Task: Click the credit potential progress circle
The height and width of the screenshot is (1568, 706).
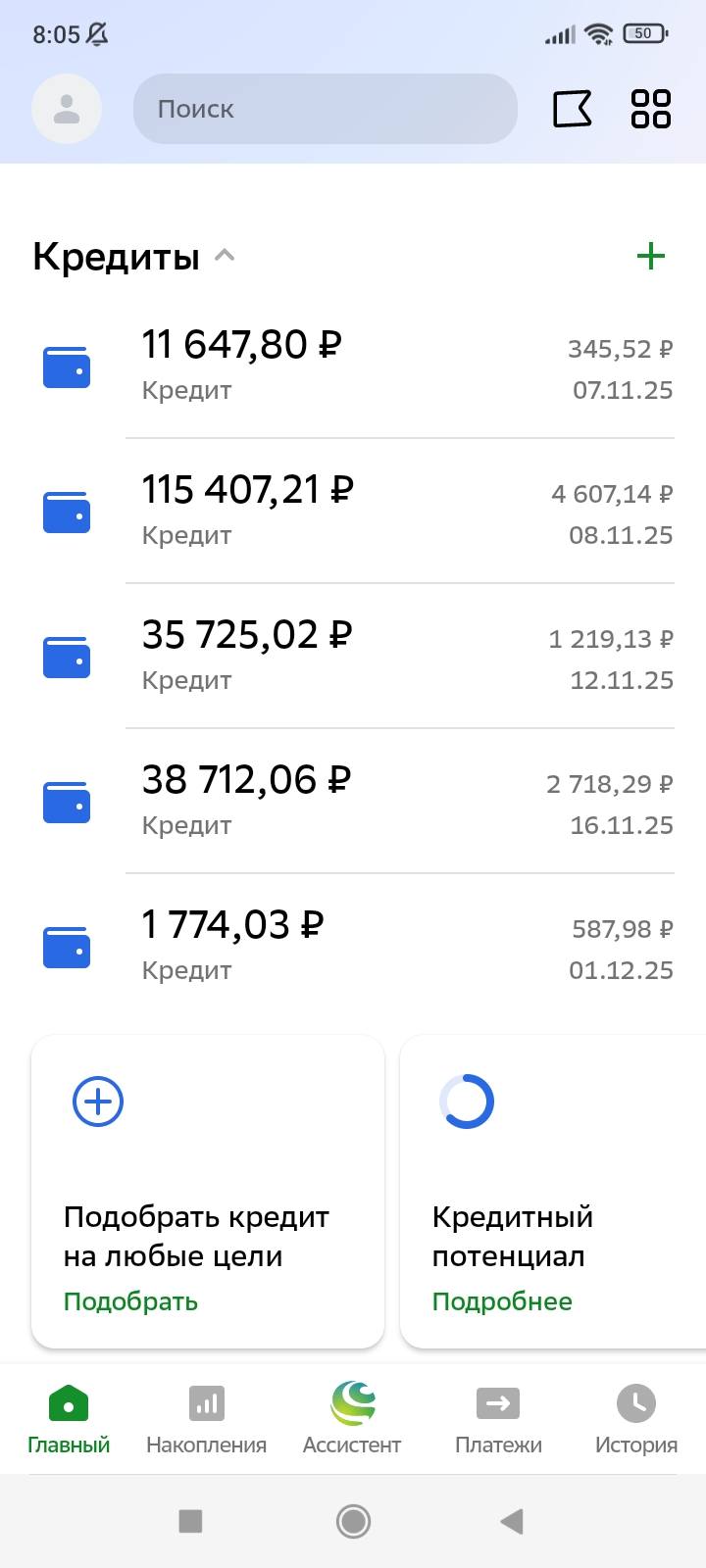Action: [467, 1101]
